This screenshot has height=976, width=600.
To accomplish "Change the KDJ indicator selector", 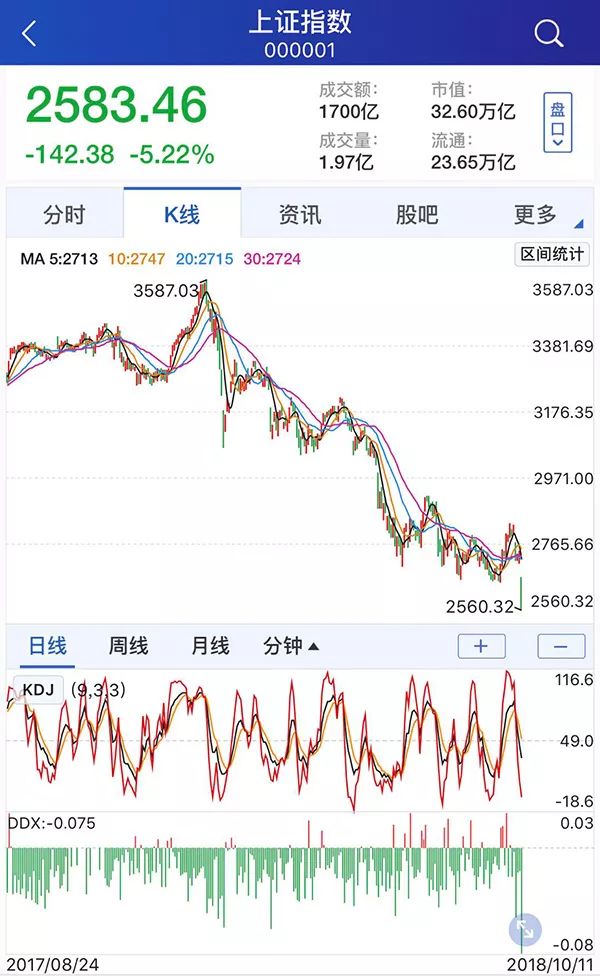I will (x=38, y=689).
